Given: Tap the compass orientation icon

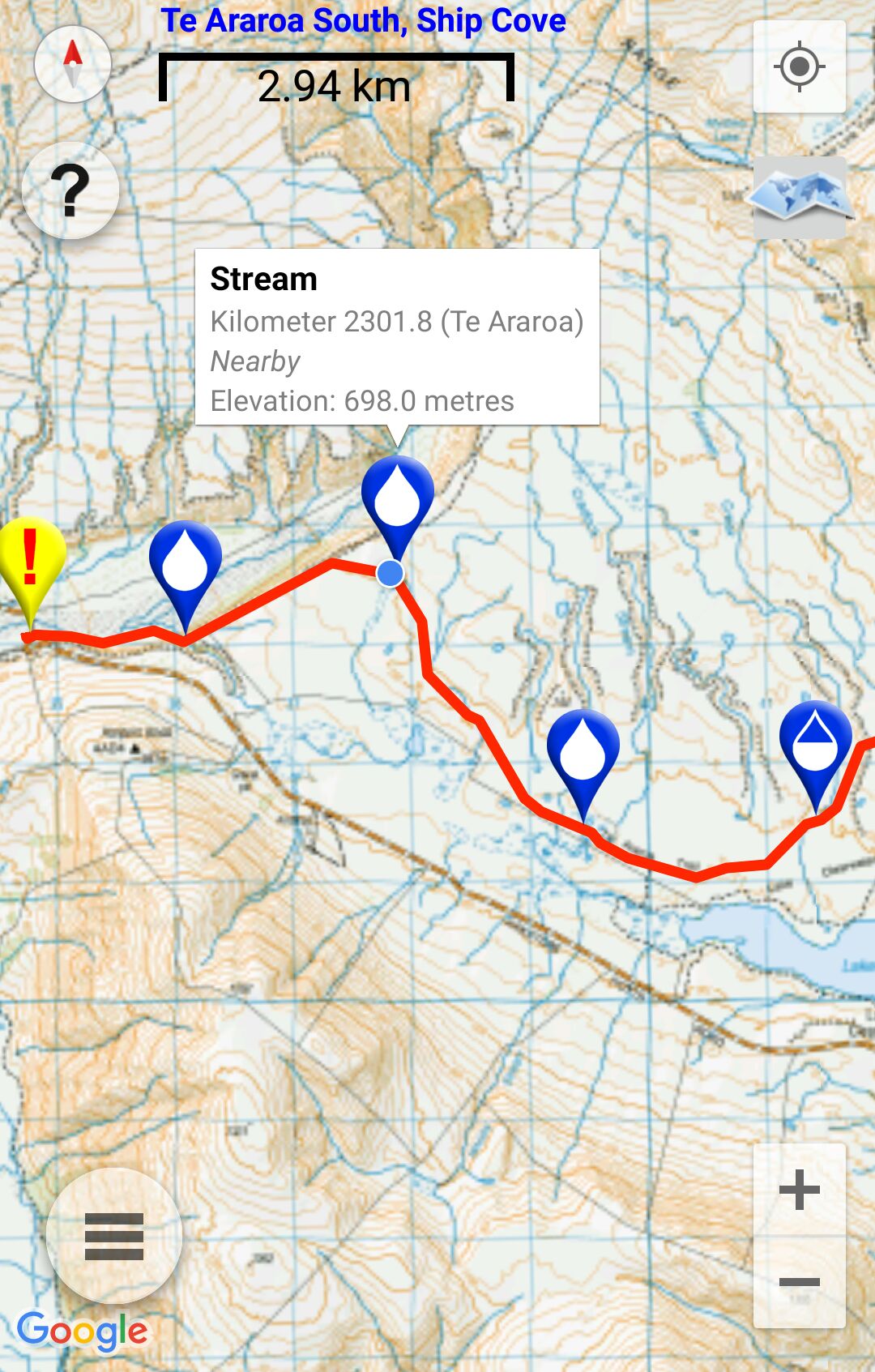Looking at the screenshot, I should (x=73, y=64).
